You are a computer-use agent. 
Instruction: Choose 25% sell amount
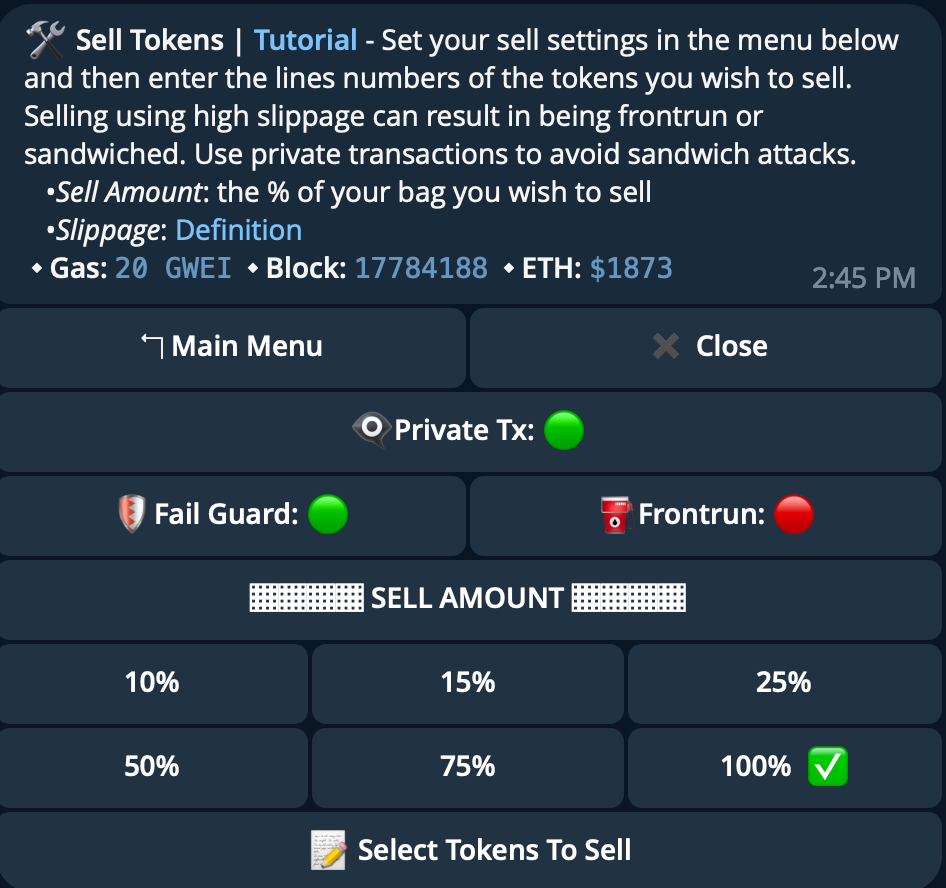[784, 683]
